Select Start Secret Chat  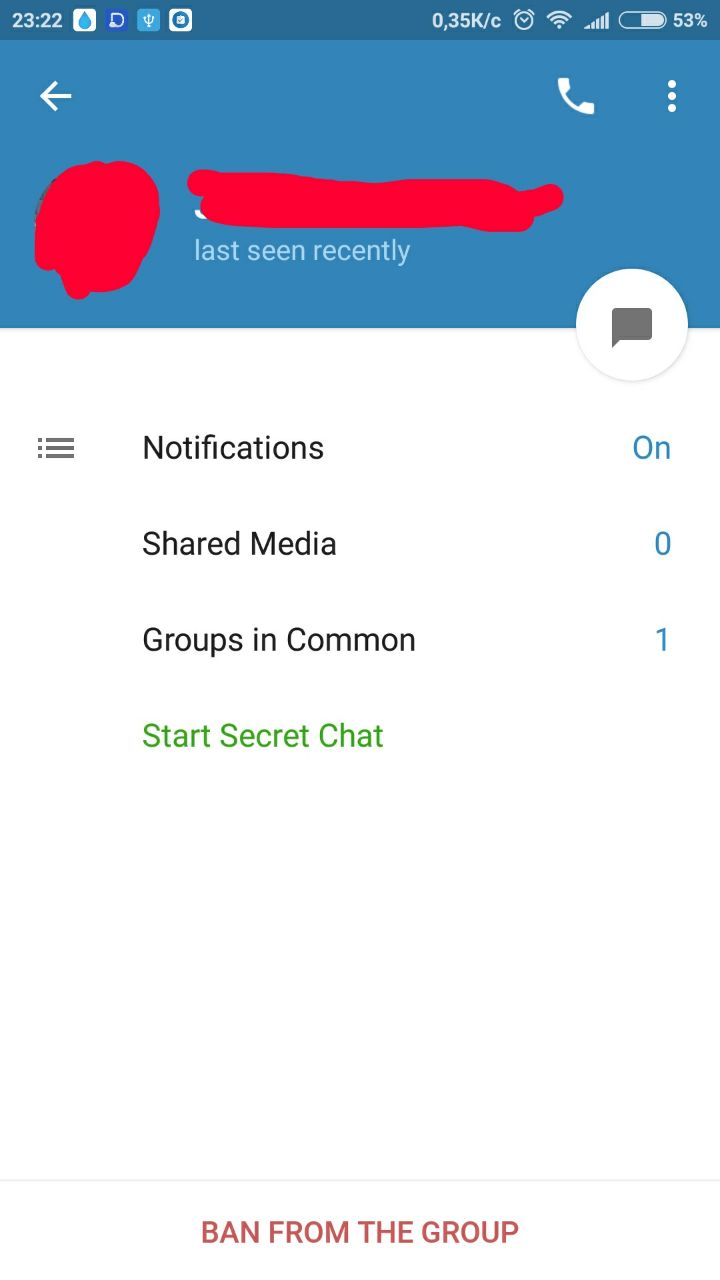tap(263, 736)
